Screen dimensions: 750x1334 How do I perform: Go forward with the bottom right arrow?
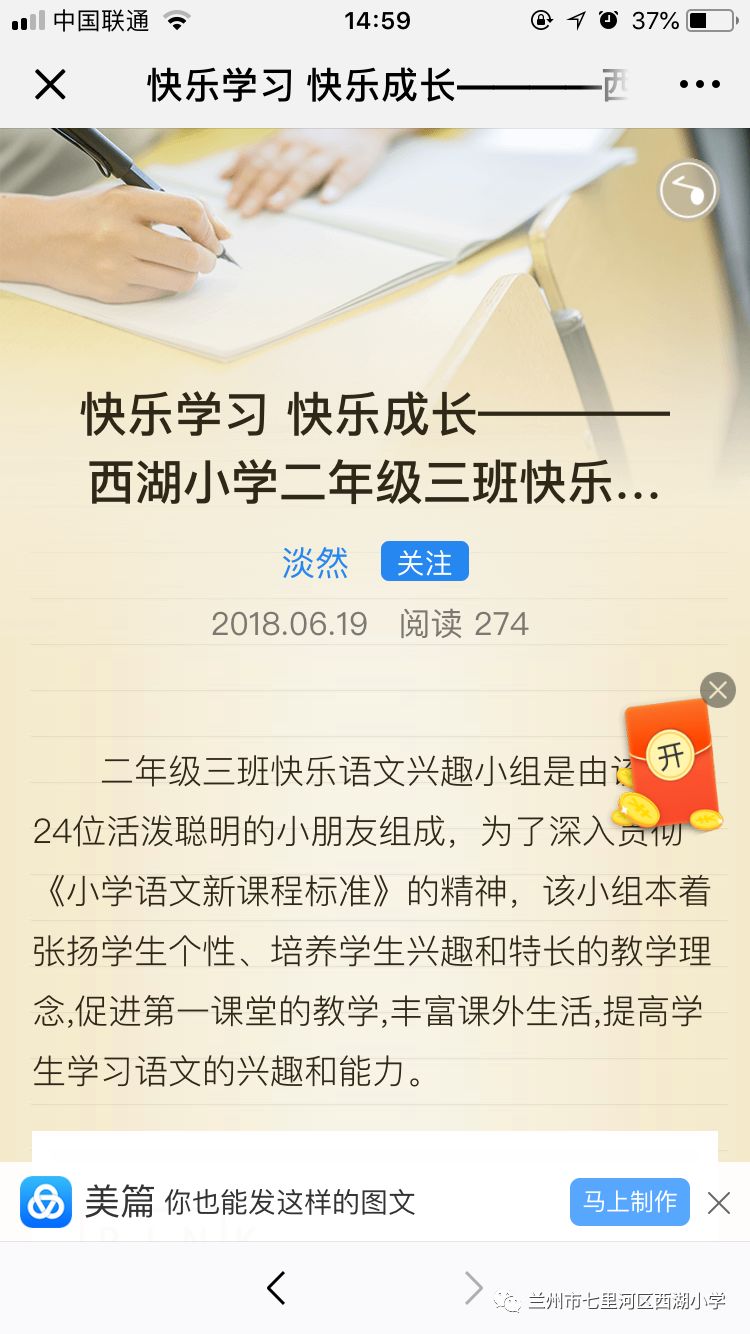(x=473, y=1288)
